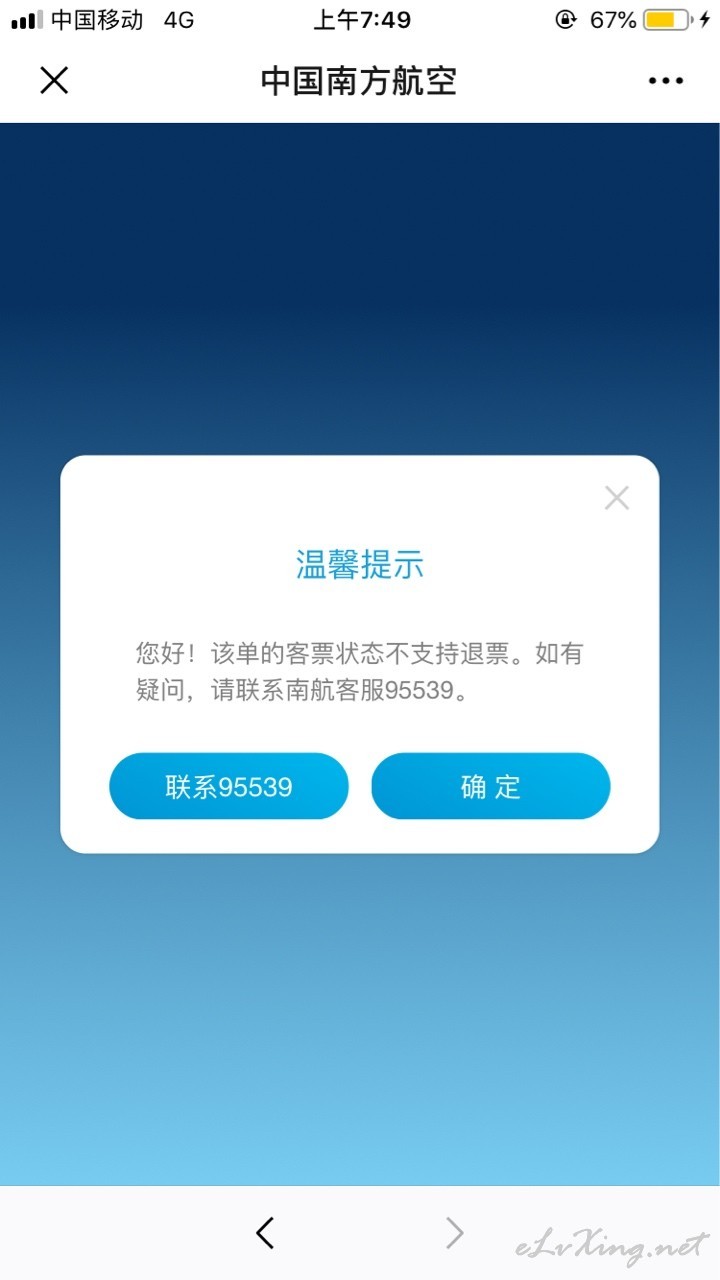The height and width of the screenshot is (1280, 720).
Task: Close the China Southern Airlines webview
Action: click(x=54, y=80)
